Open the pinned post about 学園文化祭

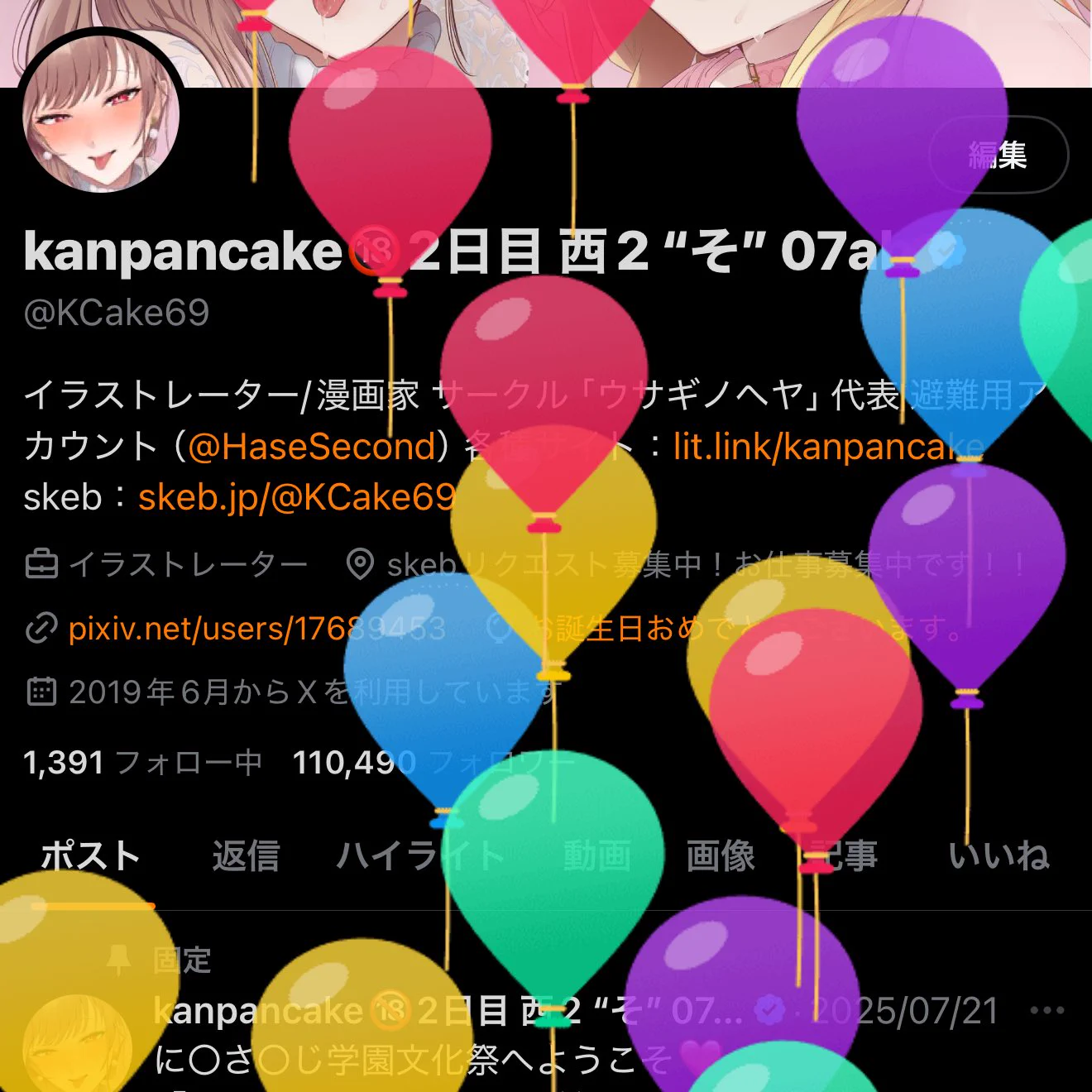pos(414,1059)
